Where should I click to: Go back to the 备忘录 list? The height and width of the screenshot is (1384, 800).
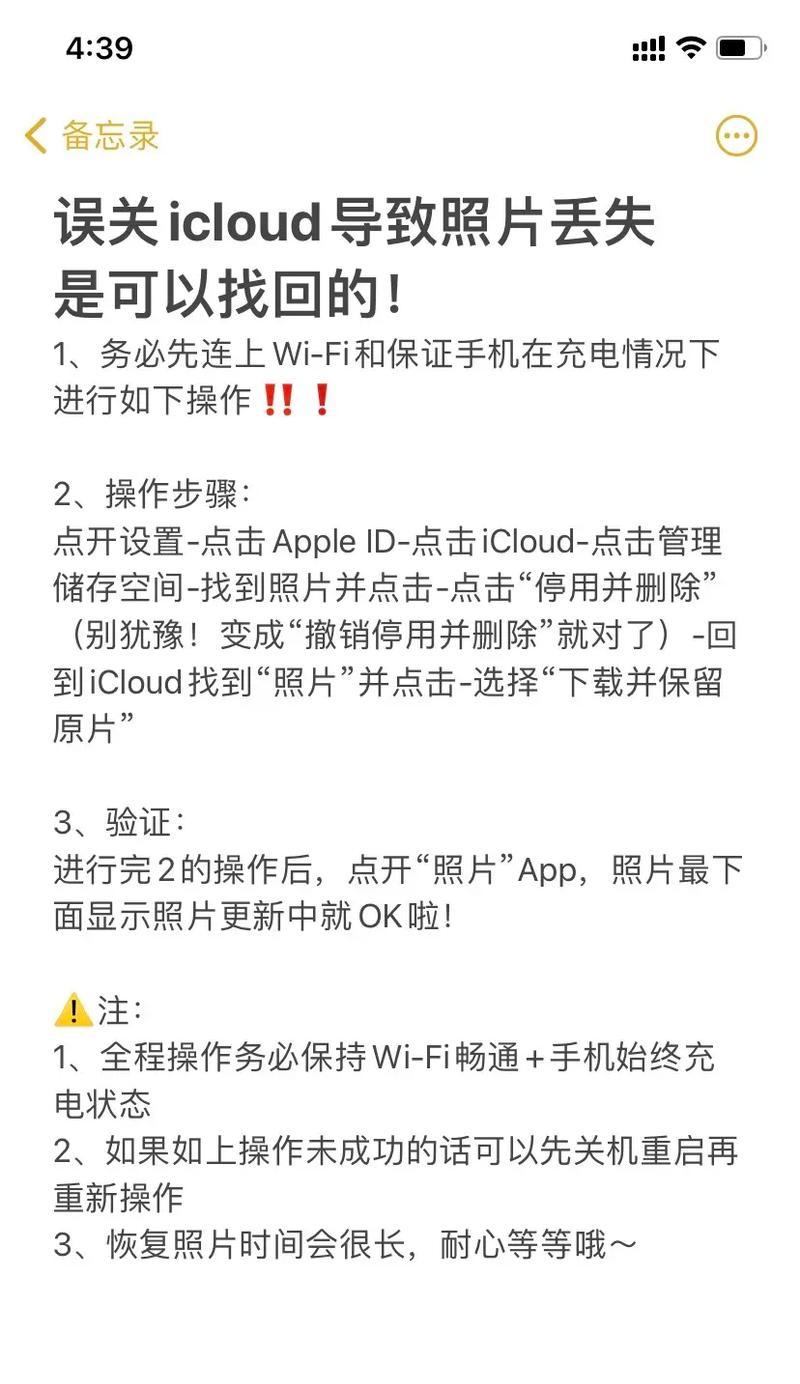pos(92,136)
